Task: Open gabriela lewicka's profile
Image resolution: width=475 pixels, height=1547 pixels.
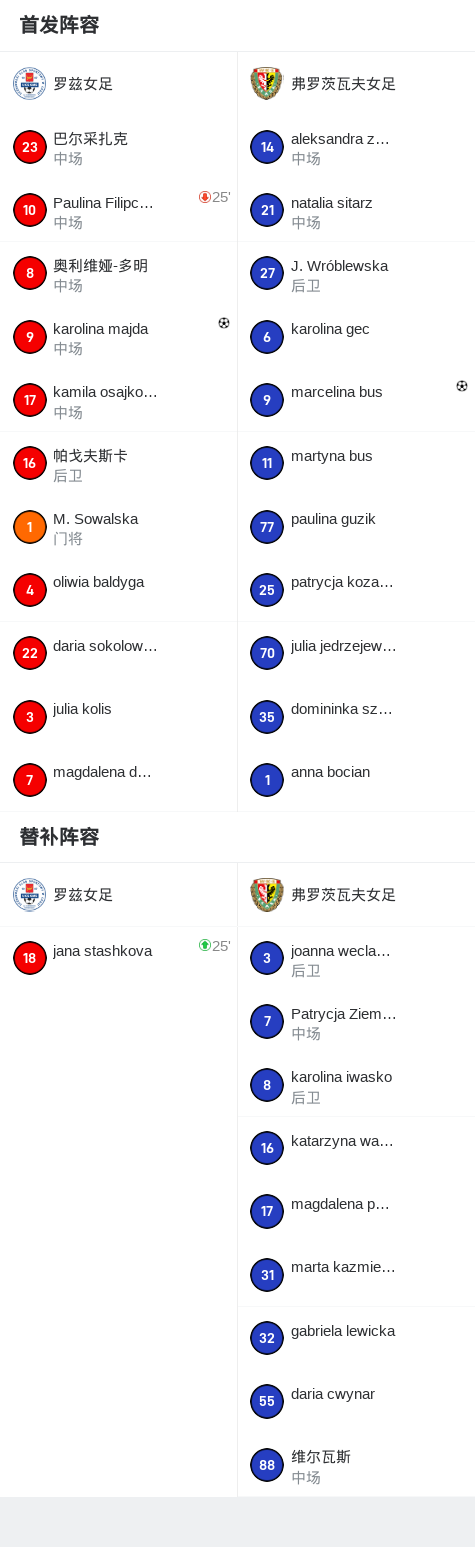Action: click(356, 1338)
